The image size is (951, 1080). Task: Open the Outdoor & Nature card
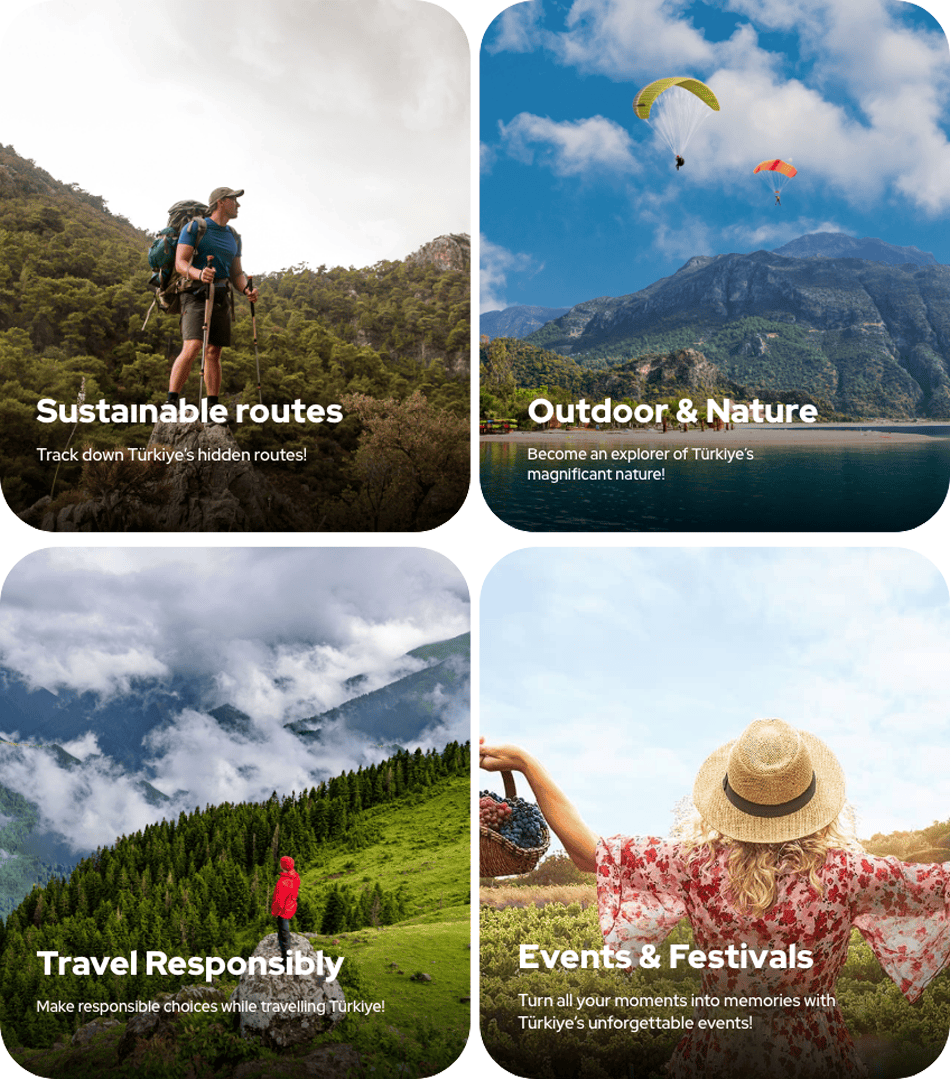(x=714, y=266)
